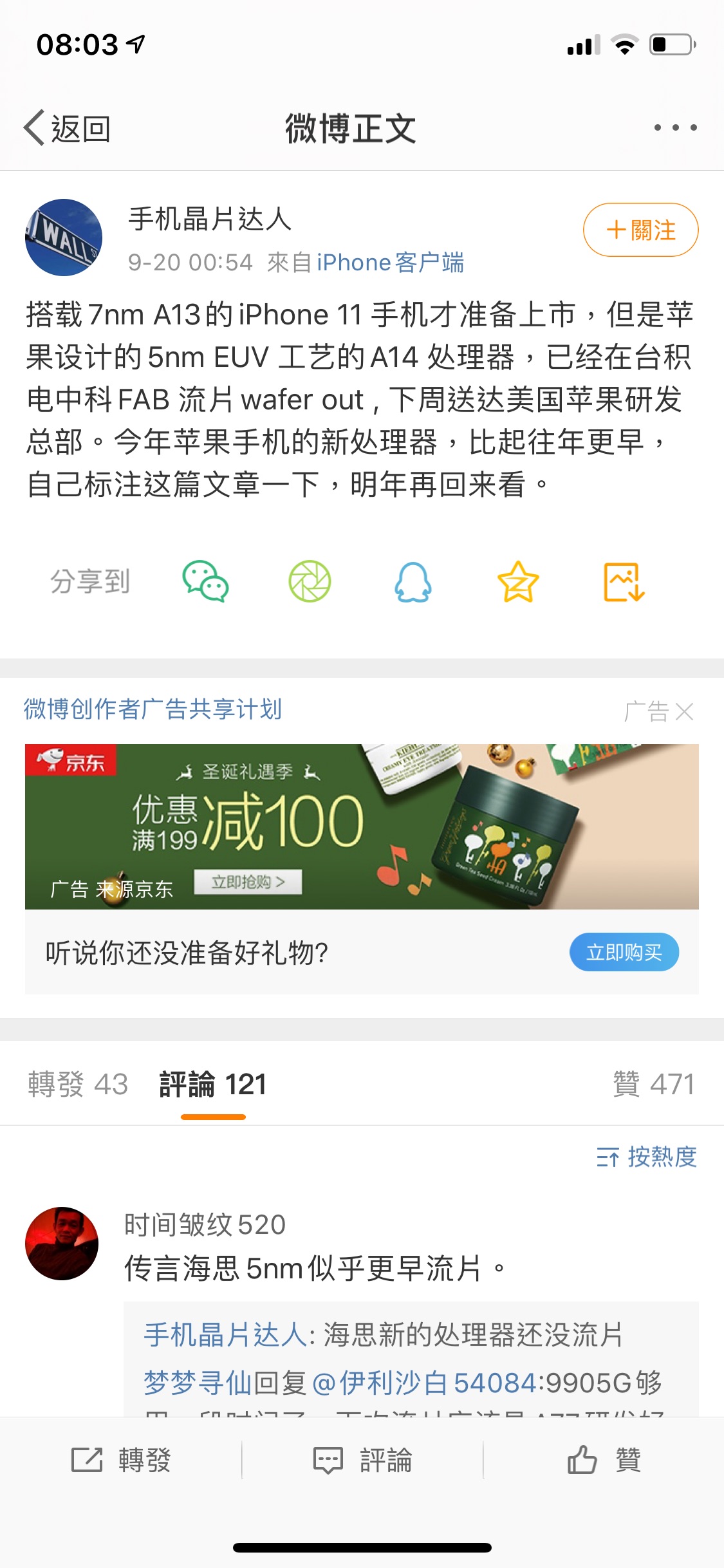The height and width of the screenshot is (1568, 724).
Task: Share post to Qzone star icon
Action: (x=518, y=582)
